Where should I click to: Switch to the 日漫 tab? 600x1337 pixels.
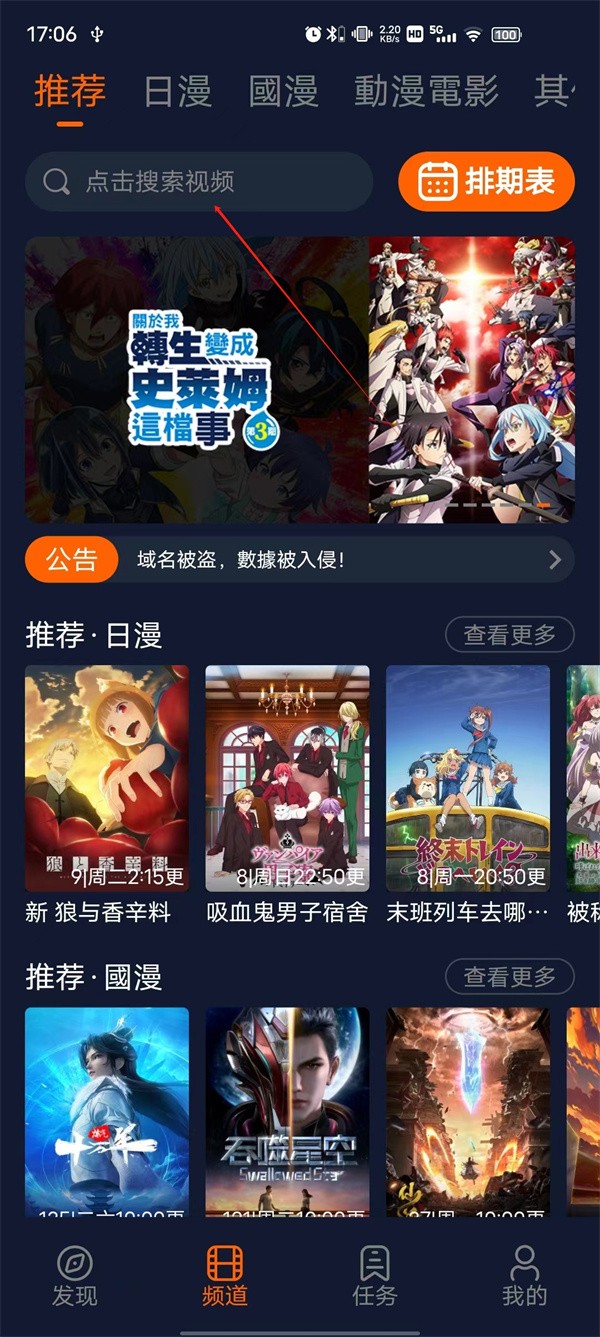(178, 93)
